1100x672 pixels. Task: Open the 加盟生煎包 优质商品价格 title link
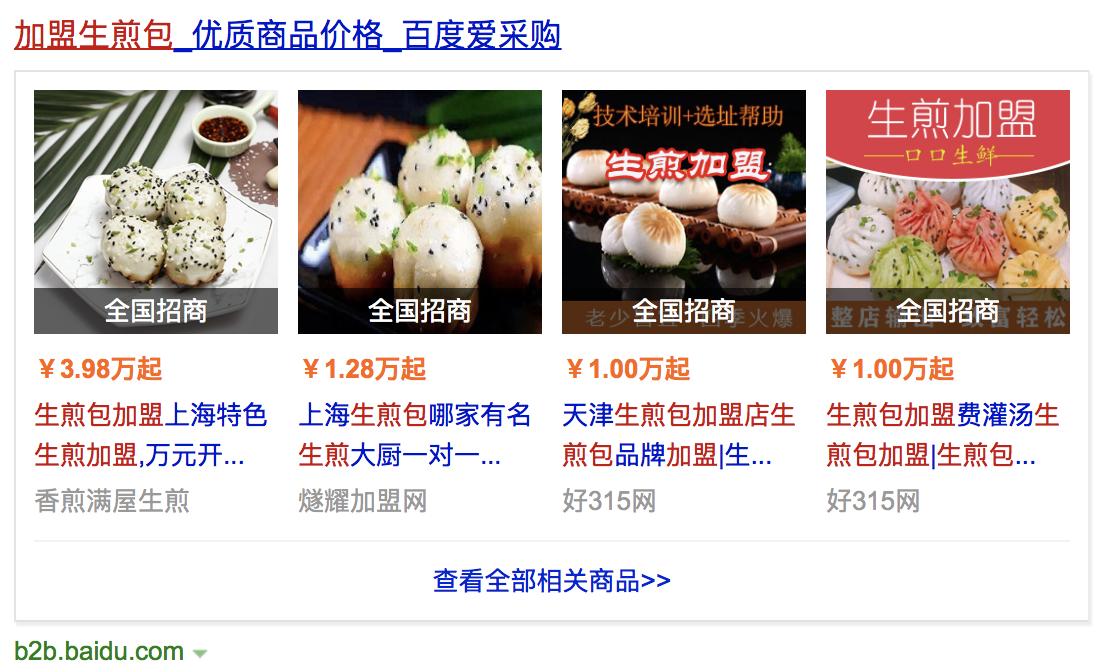pos(287,34)
